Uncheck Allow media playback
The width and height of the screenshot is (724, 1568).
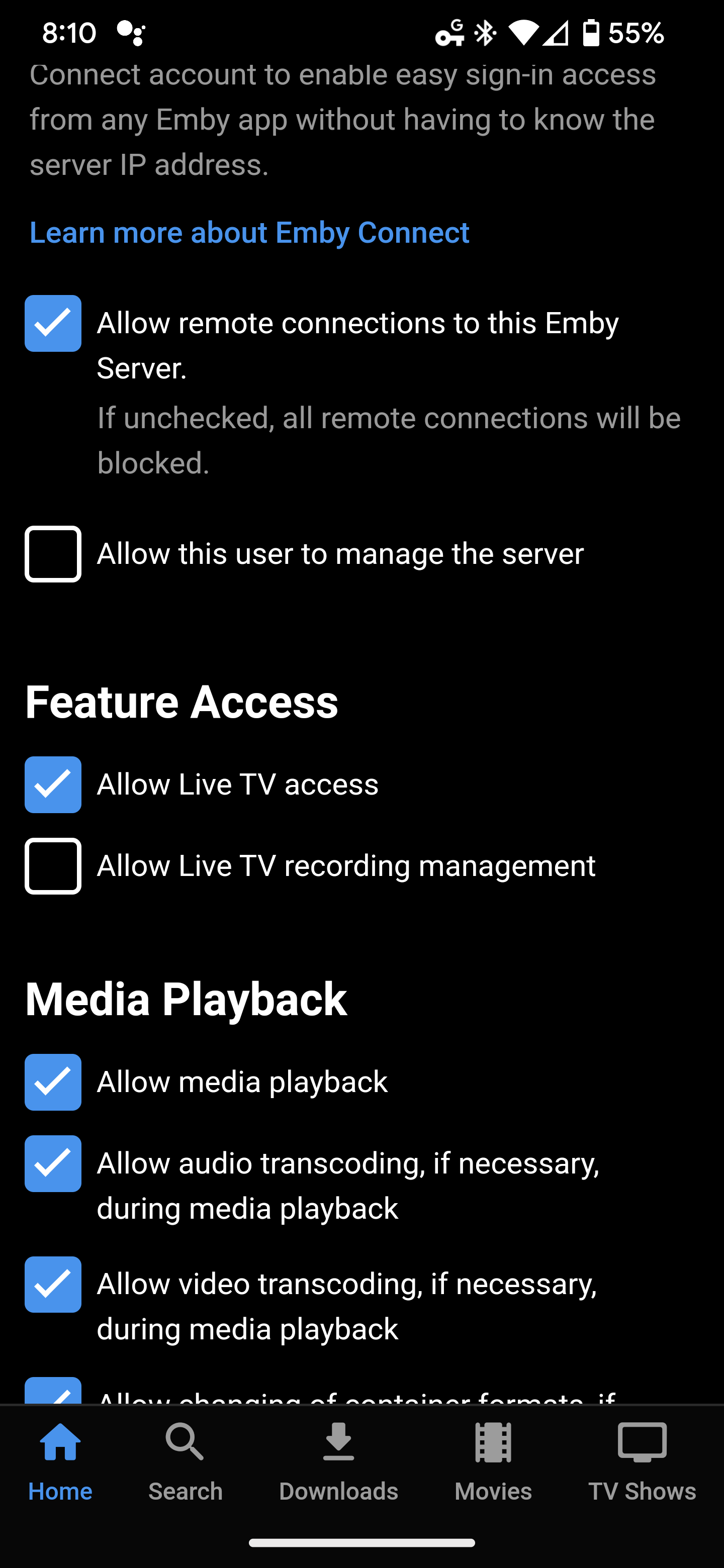pos(53,1082)
